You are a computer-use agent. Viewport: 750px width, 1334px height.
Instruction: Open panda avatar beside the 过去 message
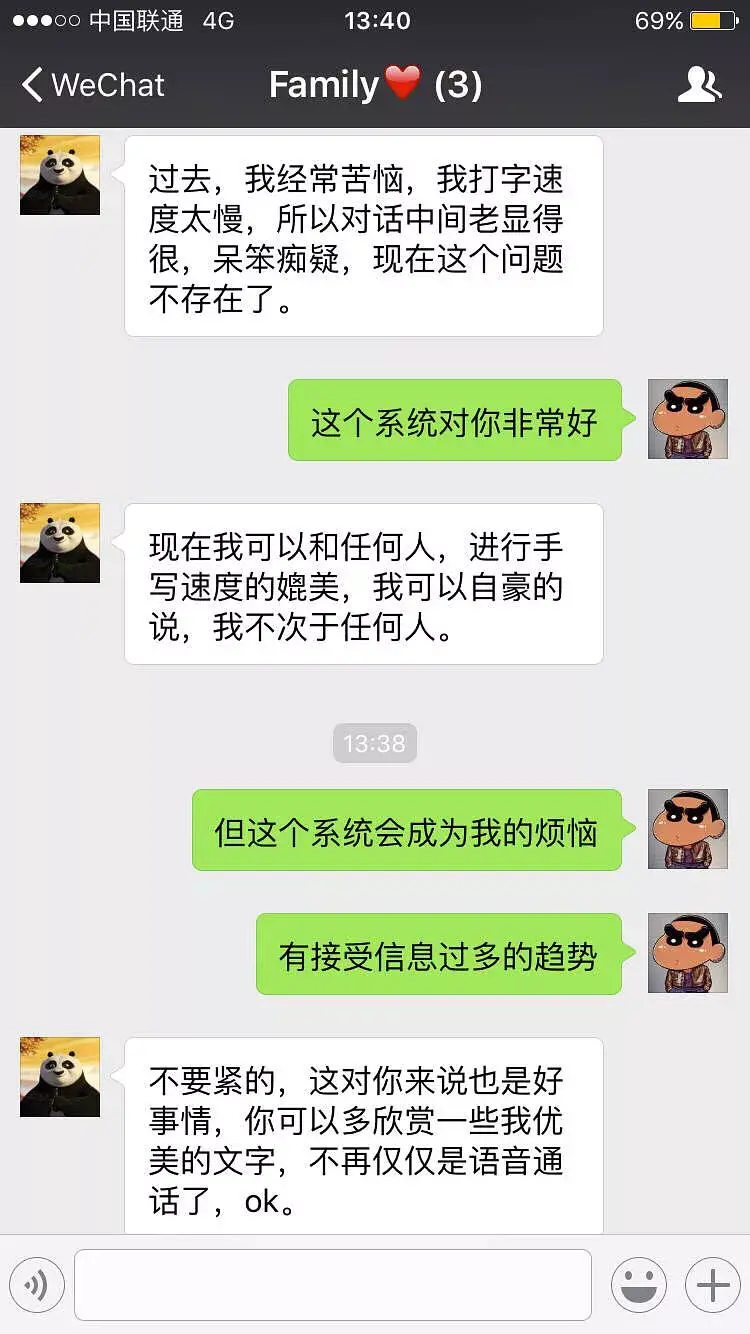[60, 175]
